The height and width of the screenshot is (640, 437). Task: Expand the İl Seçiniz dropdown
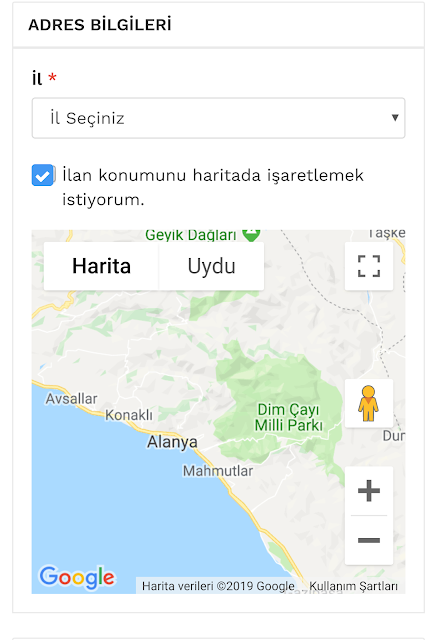click(218, 118)
